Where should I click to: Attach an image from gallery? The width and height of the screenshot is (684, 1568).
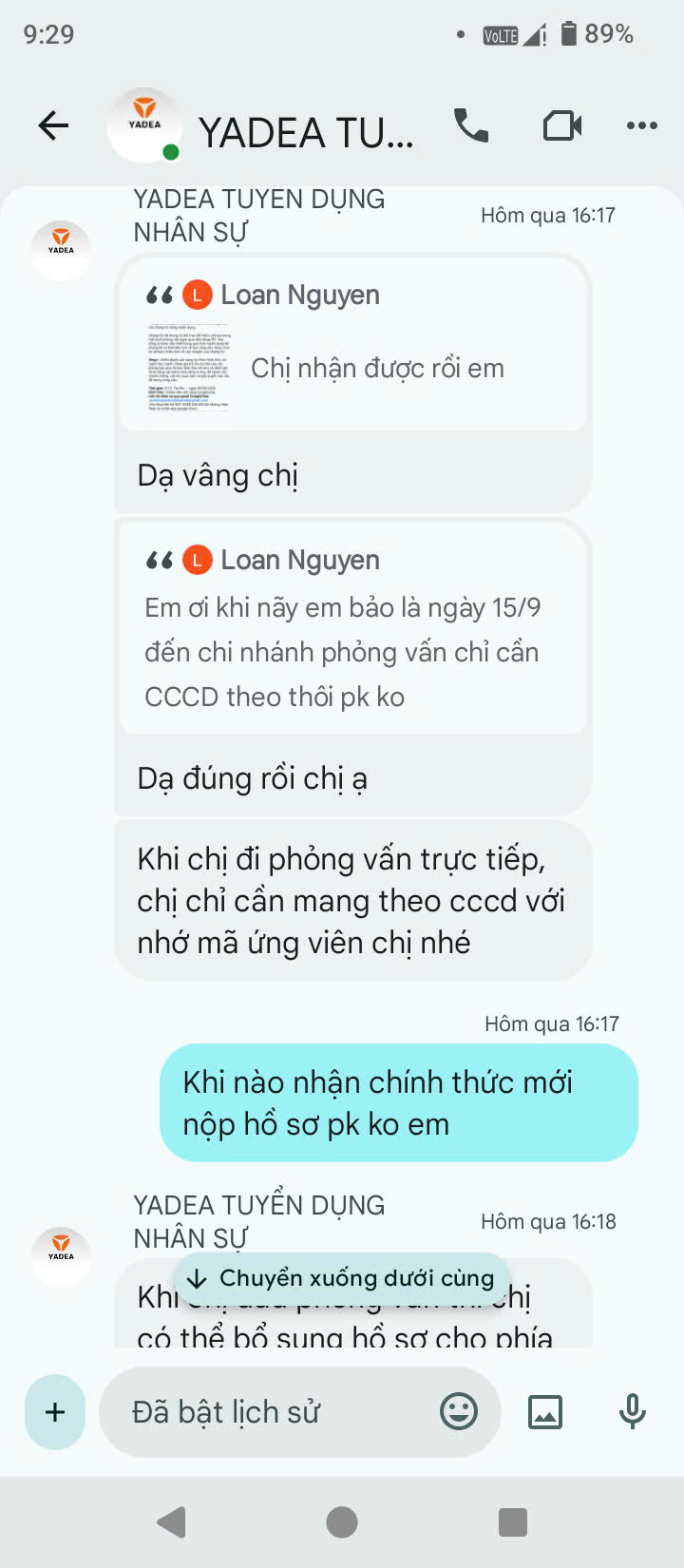pyautogui.click(x=545, y=1412)
